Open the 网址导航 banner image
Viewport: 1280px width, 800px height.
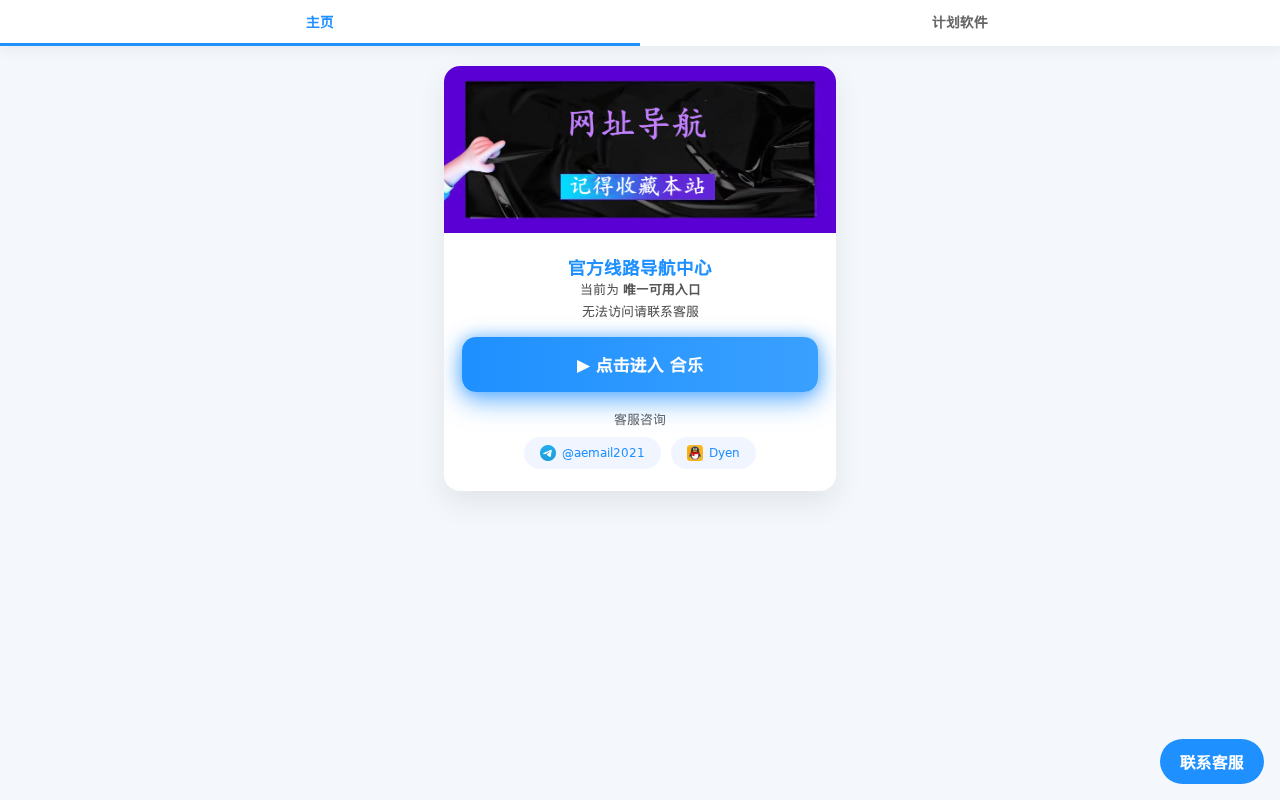click(x=640, y=150)
